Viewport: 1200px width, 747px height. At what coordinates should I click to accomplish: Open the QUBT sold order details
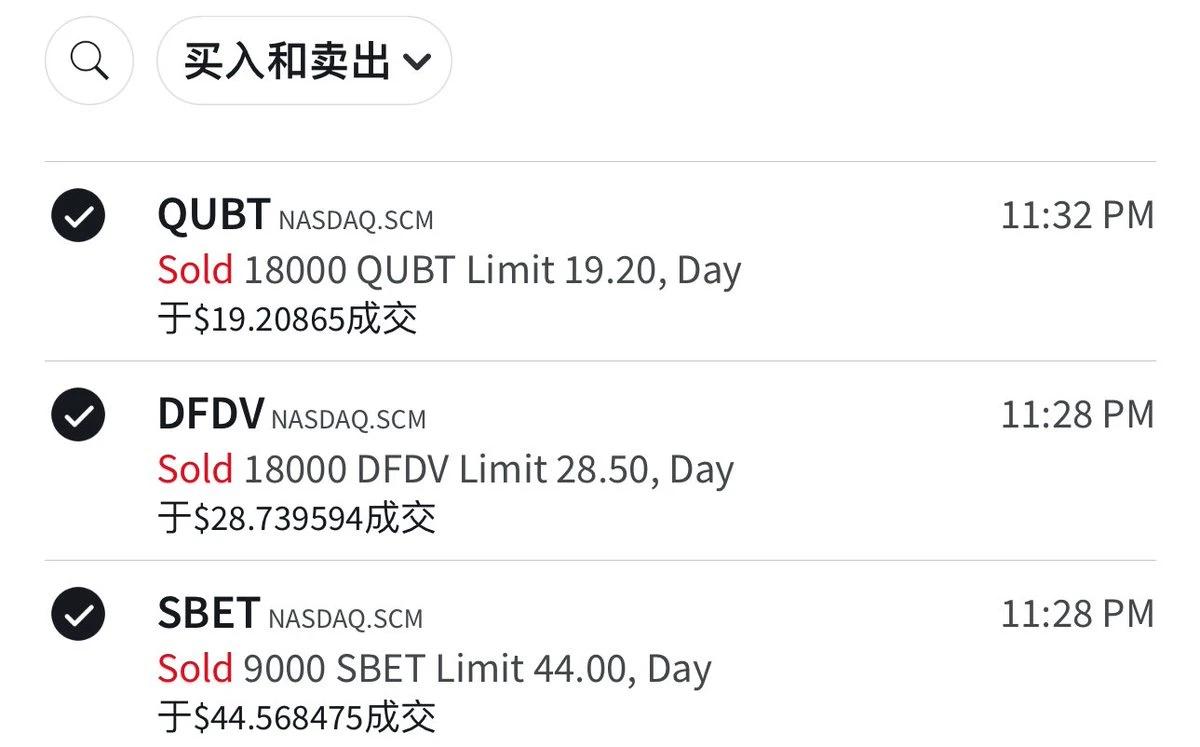pos(600,264)
